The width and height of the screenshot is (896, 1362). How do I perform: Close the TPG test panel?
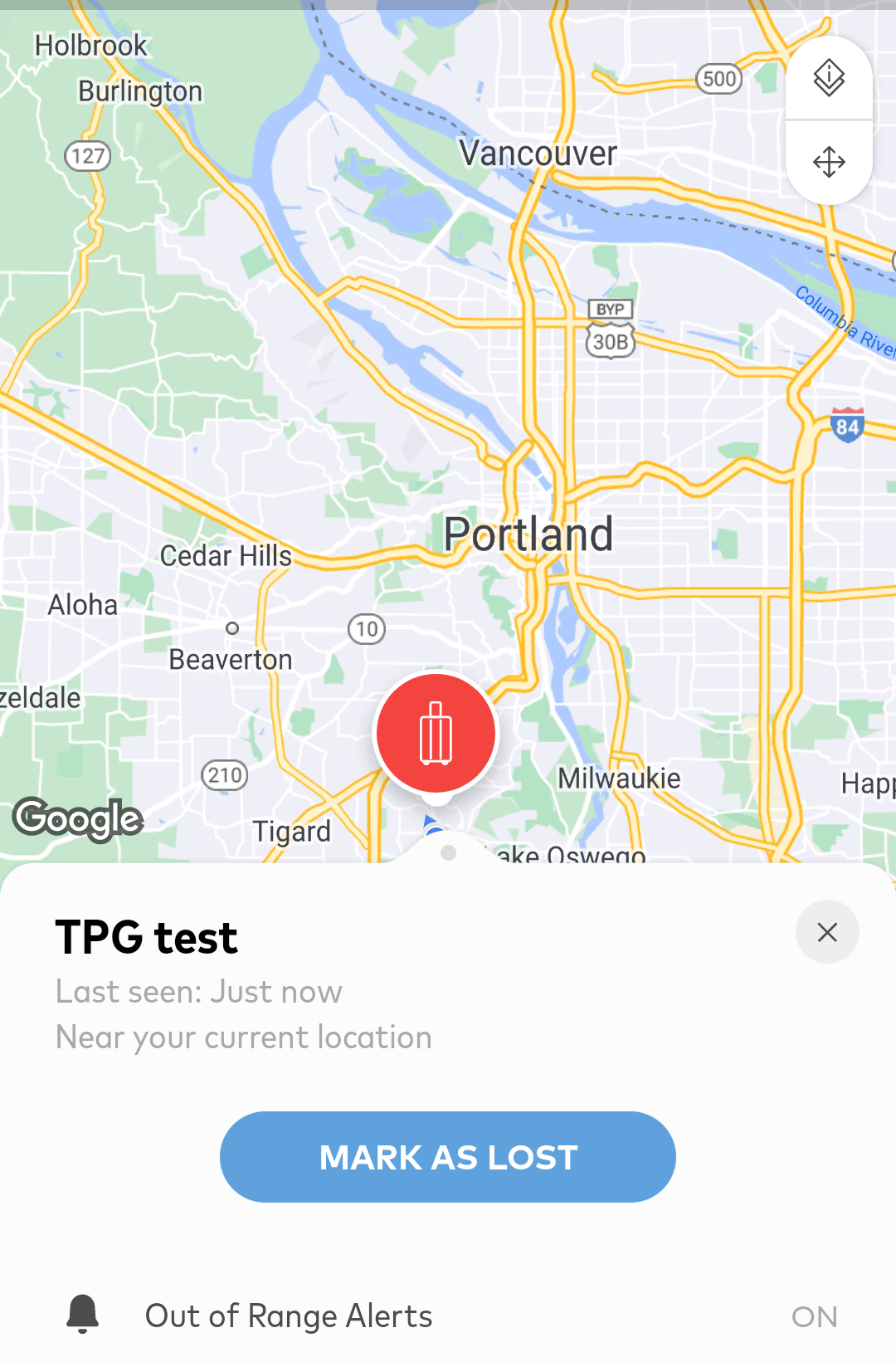tap(827, 932)
